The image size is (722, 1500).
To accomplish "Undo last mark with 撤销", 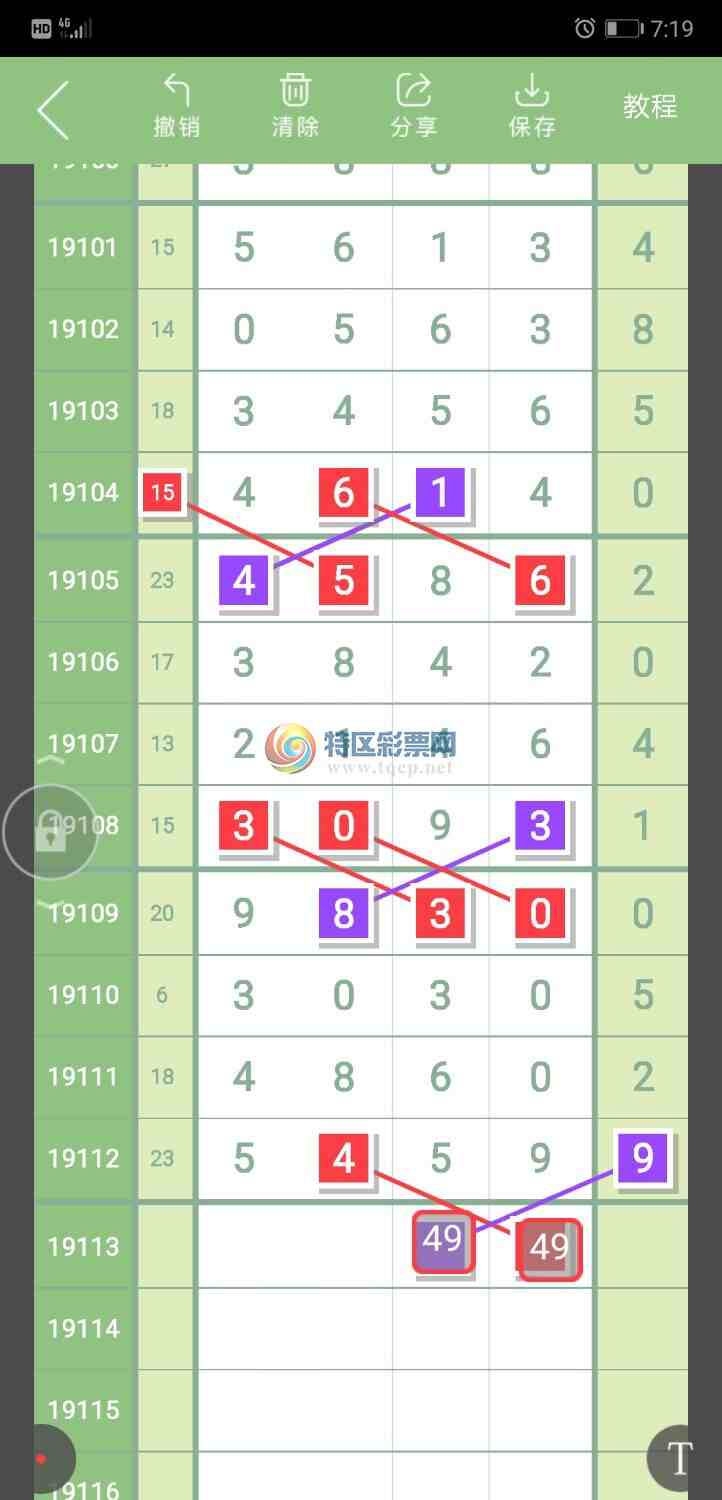I will click(177, 106).
